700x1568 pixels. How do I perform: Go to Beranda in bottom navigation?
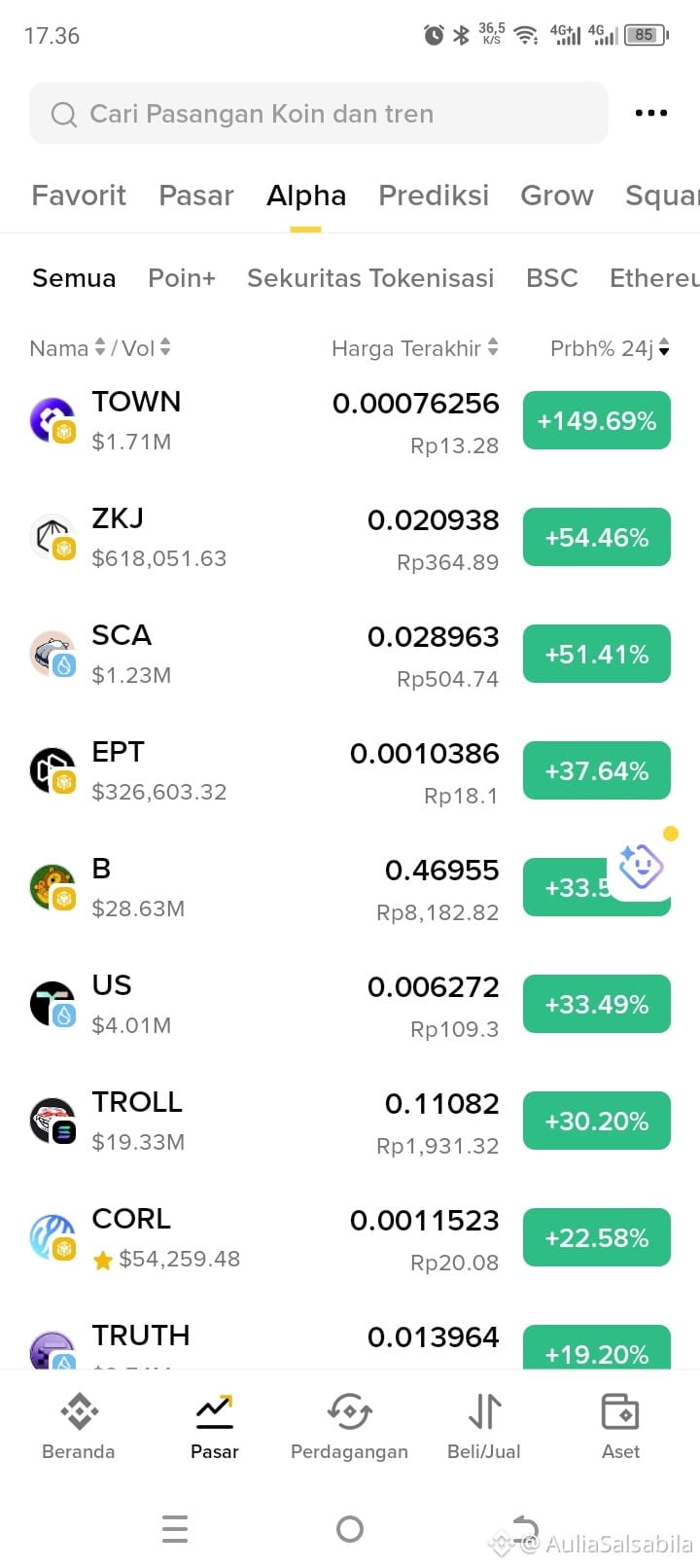[x=79, y=1426]
